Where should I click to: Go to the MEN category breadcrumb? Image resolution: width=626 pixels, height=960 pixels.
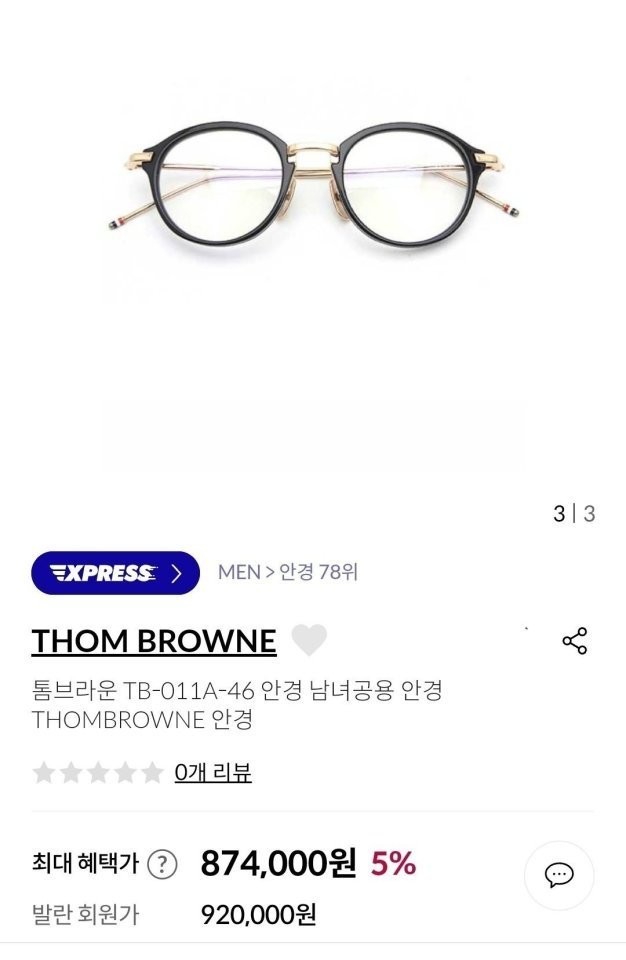239,572
